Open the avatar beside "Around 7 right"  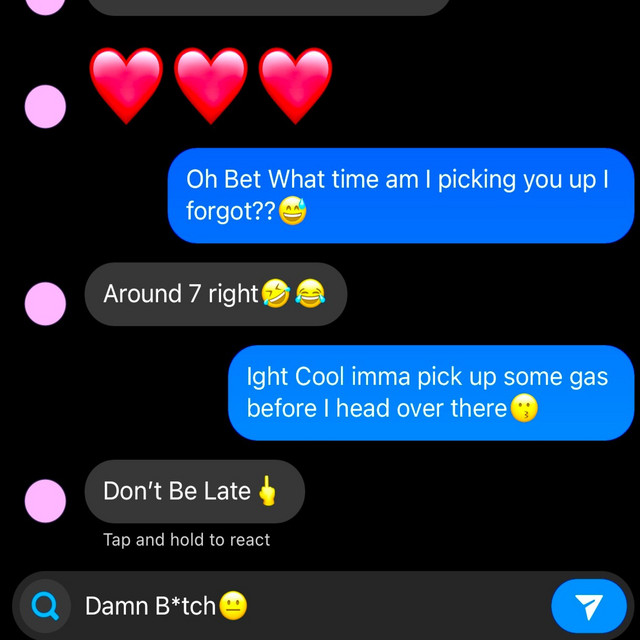click(45, 303)
